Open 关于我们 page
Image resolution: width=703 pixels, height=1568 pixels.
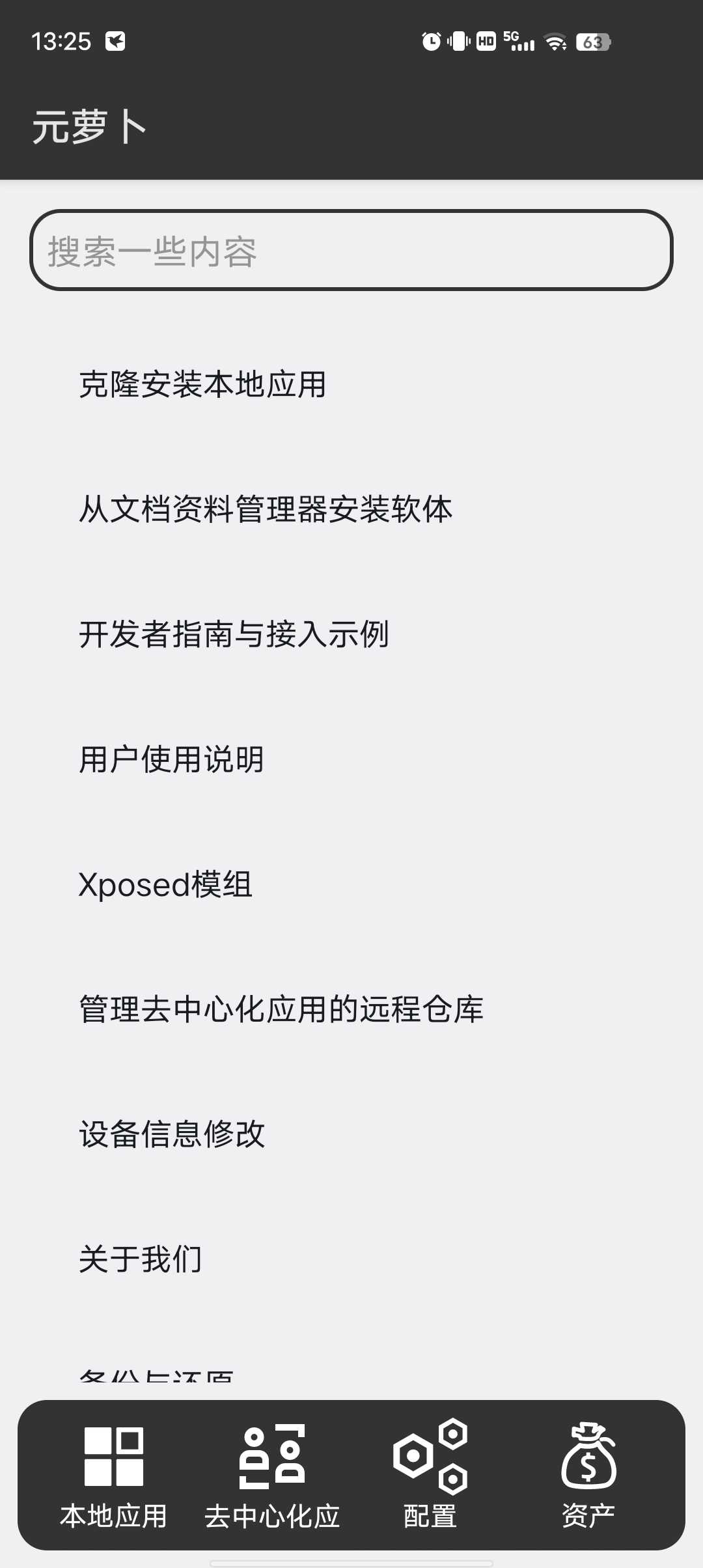click(x=141, y=1259)
